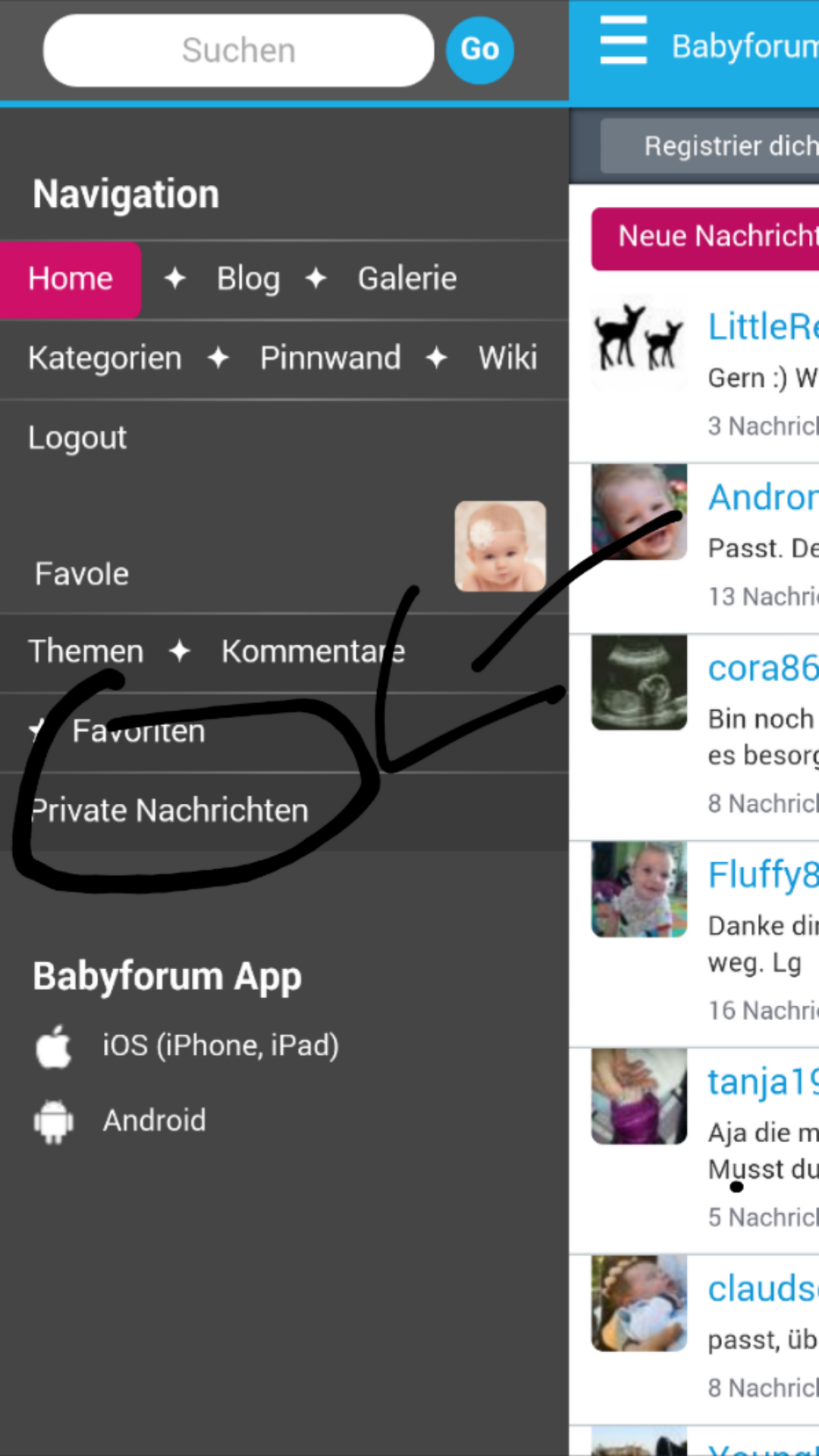Image resolution: width=819 pixels, height=1456 pixels.
Task: Tap the Neue Nachricht button
Action: click(x=705, y=239)
